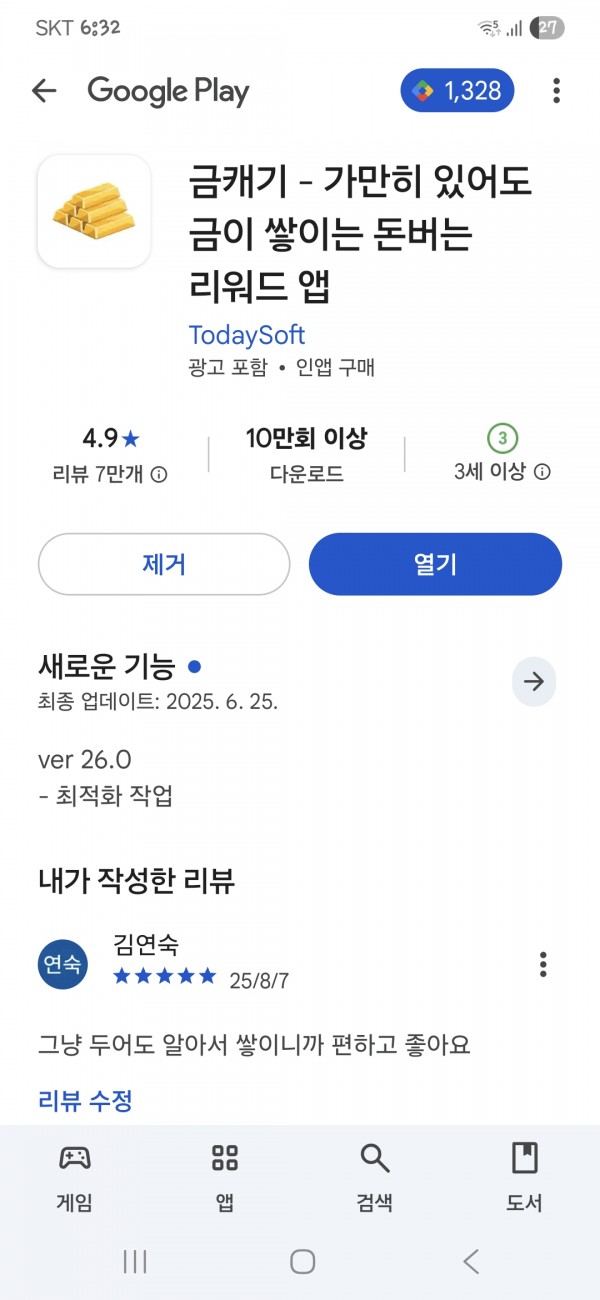The width and height of the screenshot is (600, 1300).
Task: Switch to the 게임 tab
Action: point(74,1178)
